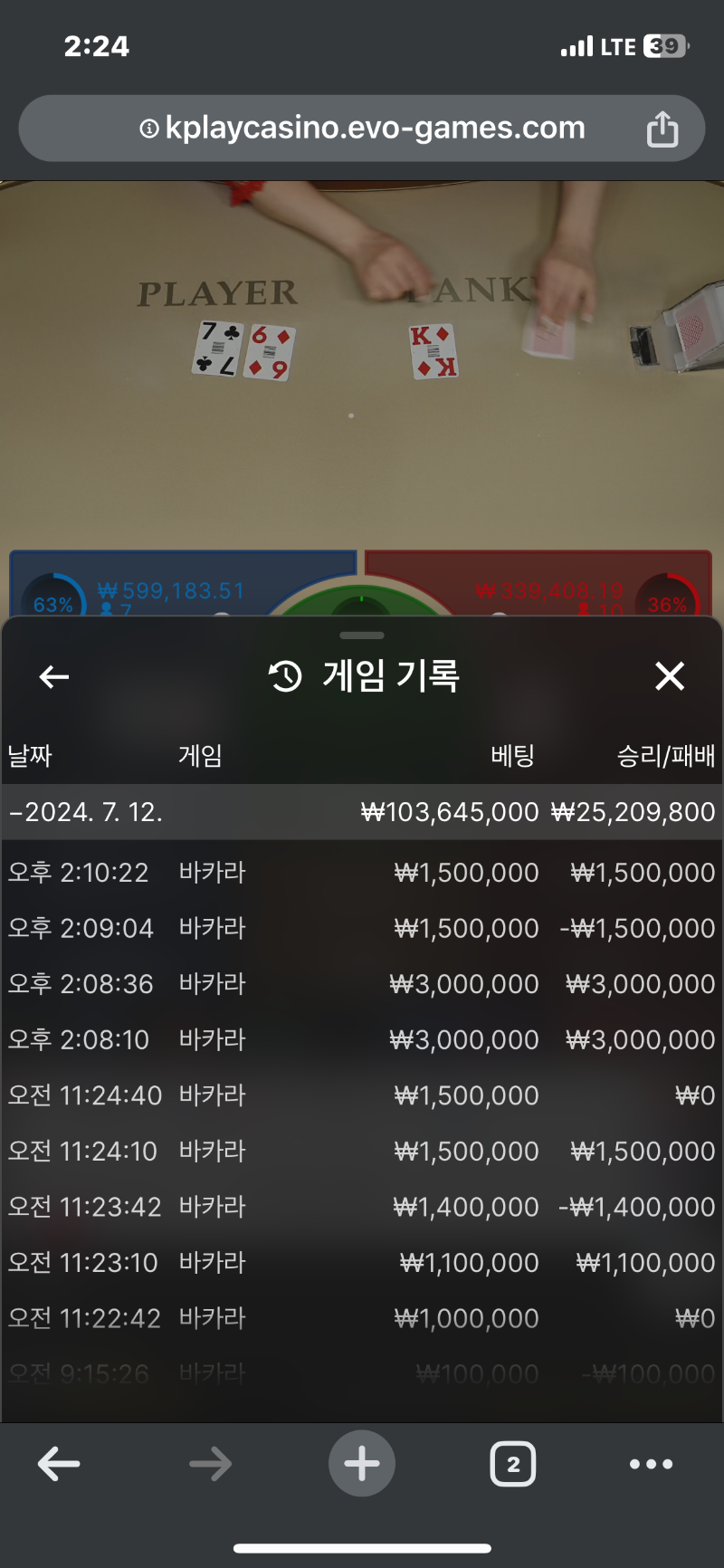Open a new browser tab
The width and height of the screenshot is (724, 1568).
362,1464
